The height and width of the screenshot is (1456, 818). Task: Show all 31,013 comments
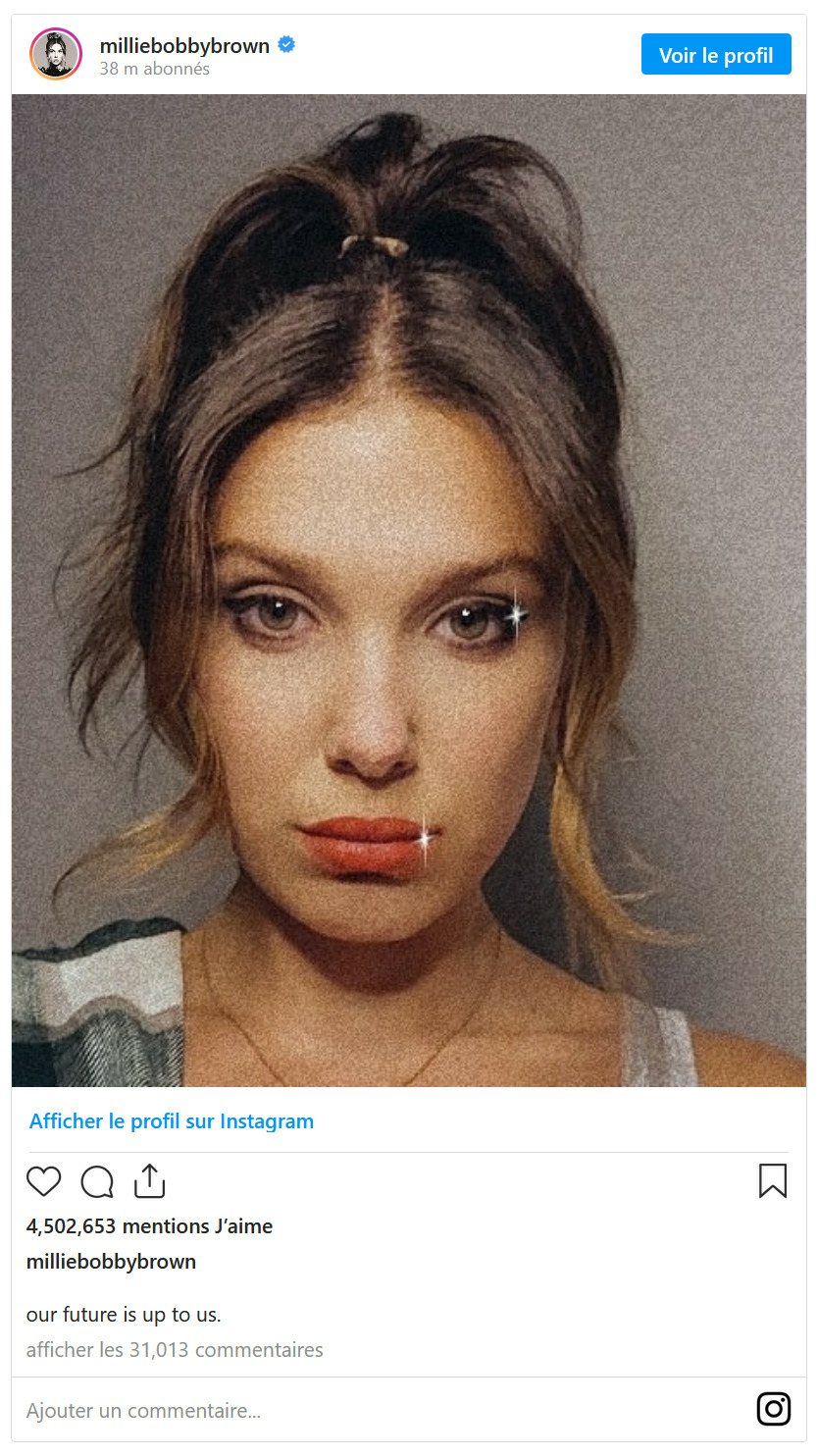(175, 1350)
